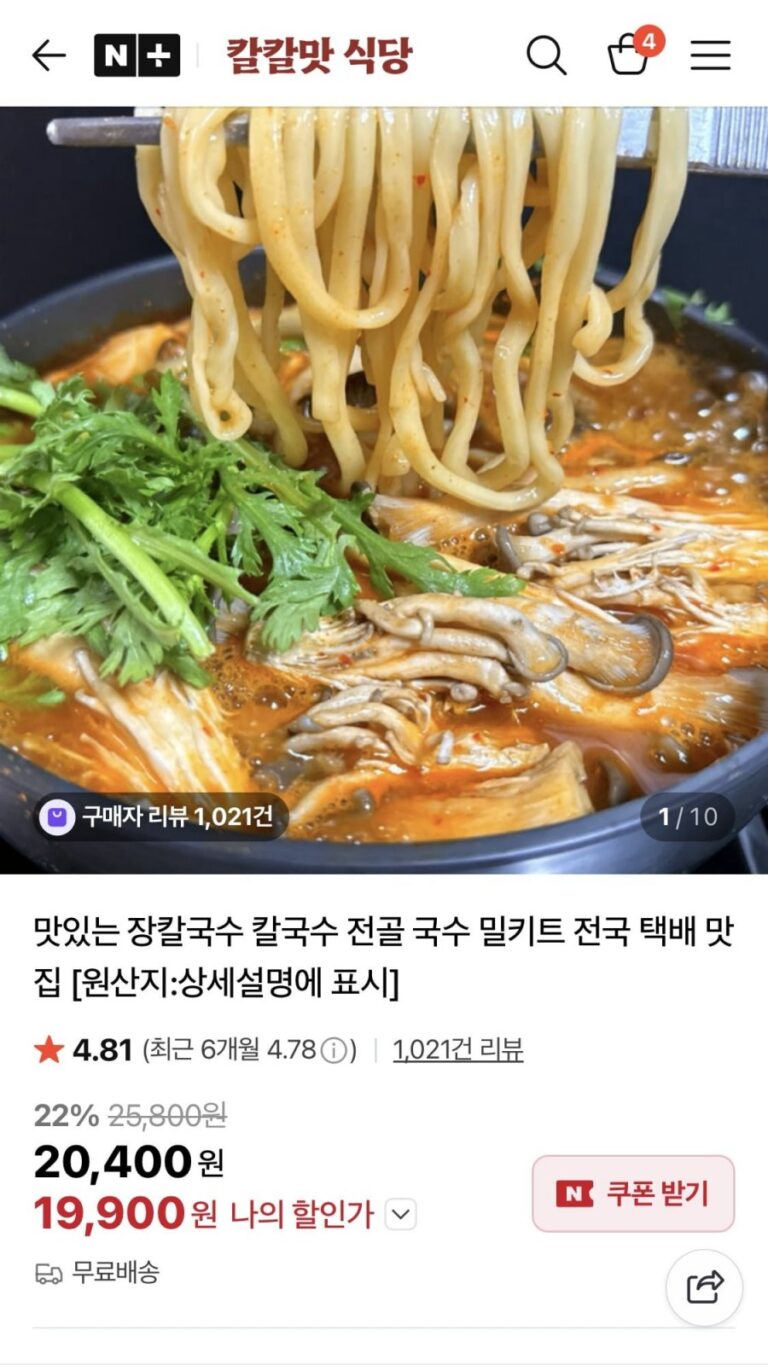
Task: Expand the 나의 할인가 details
Action: tap(400, 1215)
